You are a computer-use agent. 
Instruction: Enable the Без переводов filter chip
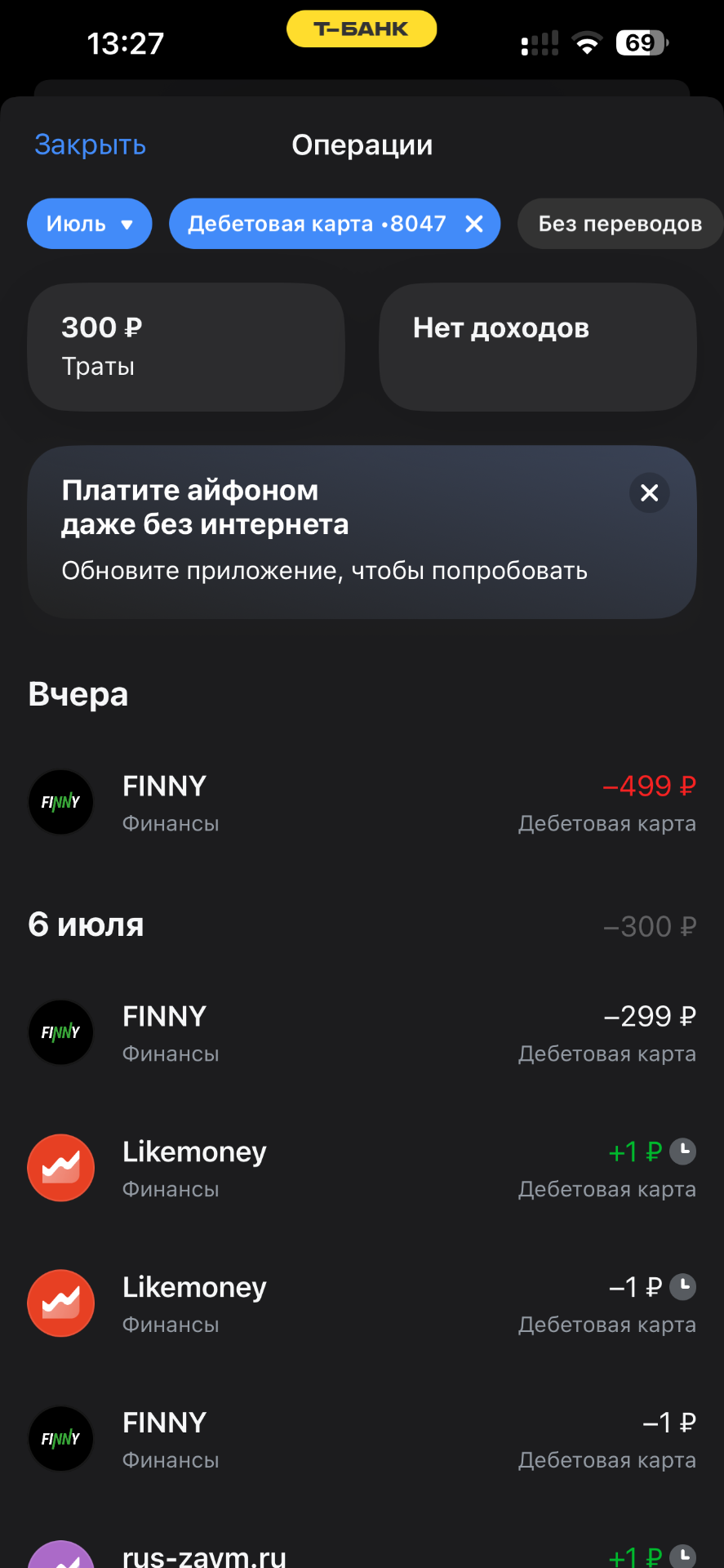tap(620, 224)
